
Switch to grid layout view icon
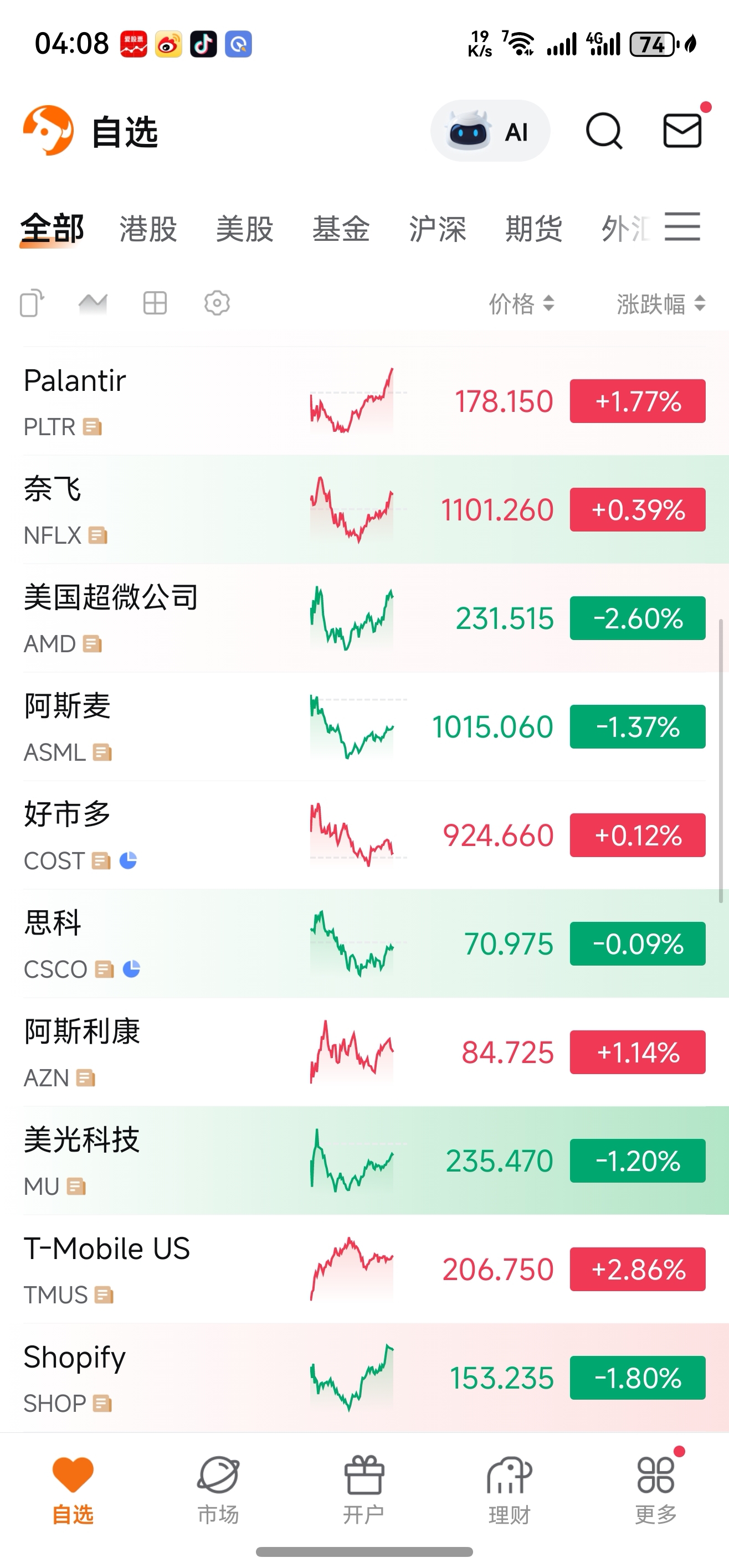pyautogui.click(x=155, y=302)
